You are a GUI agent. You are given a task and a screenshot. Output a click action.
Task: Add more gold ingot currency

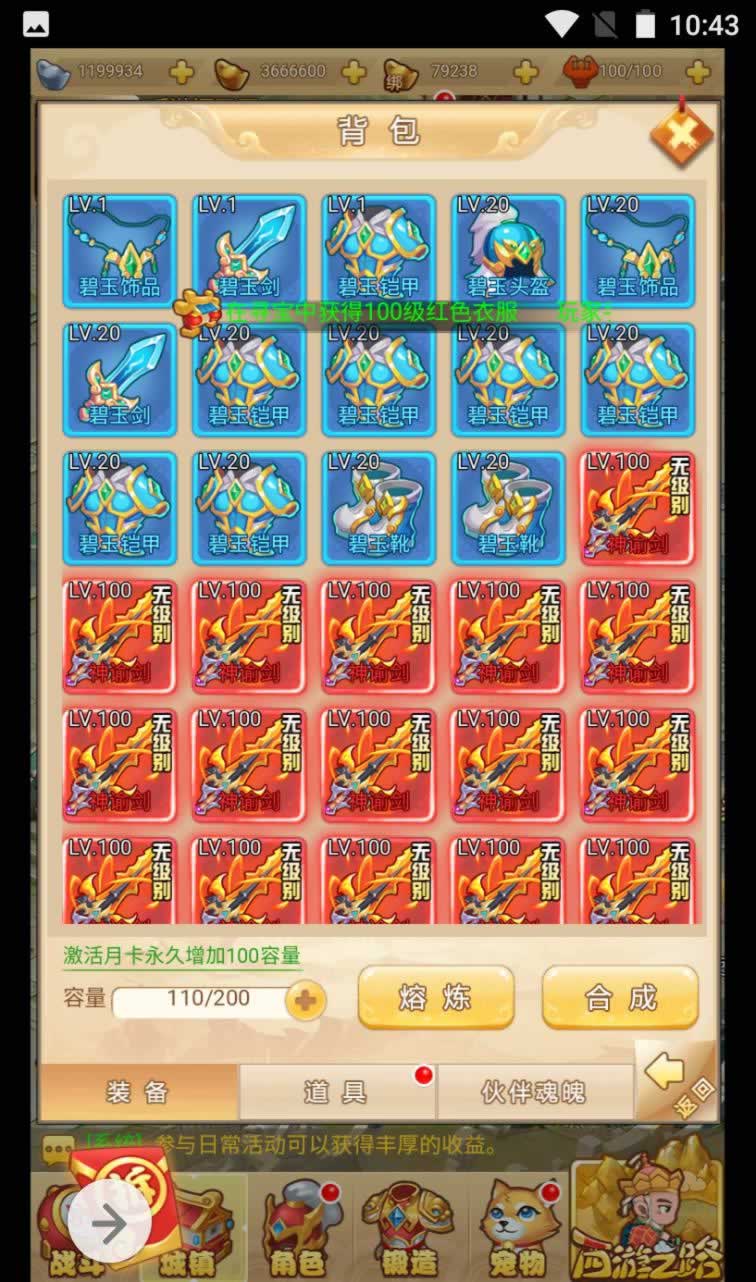[353, 72]
